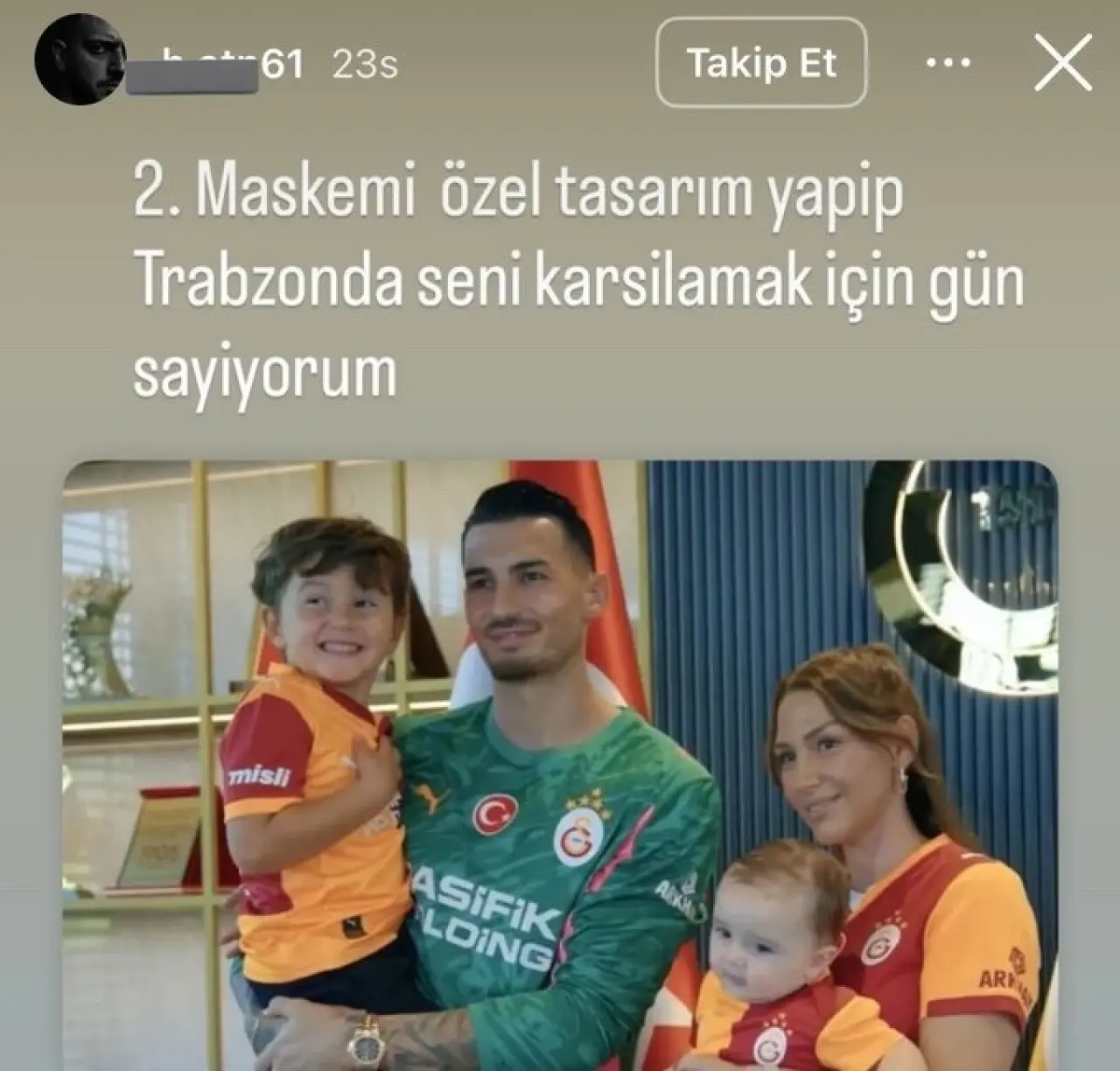Screen dimensions: 1120x1071
Task: Close the story viewer
Action: click(1062, 63)
